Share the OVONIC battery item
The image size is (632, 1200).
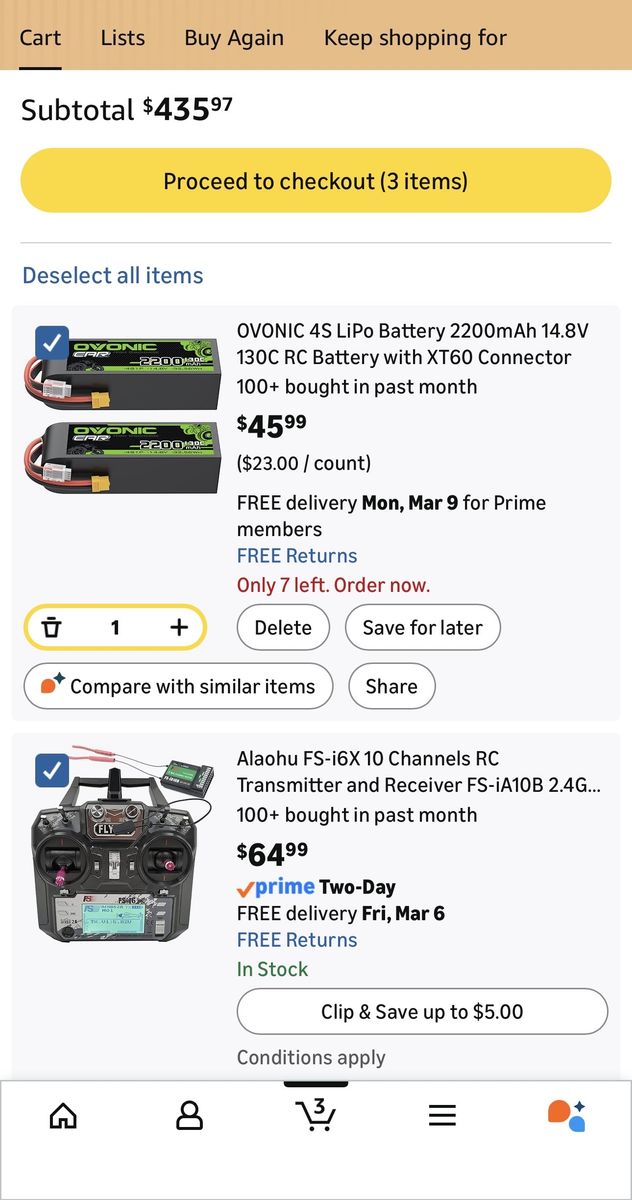click(391, 686)
